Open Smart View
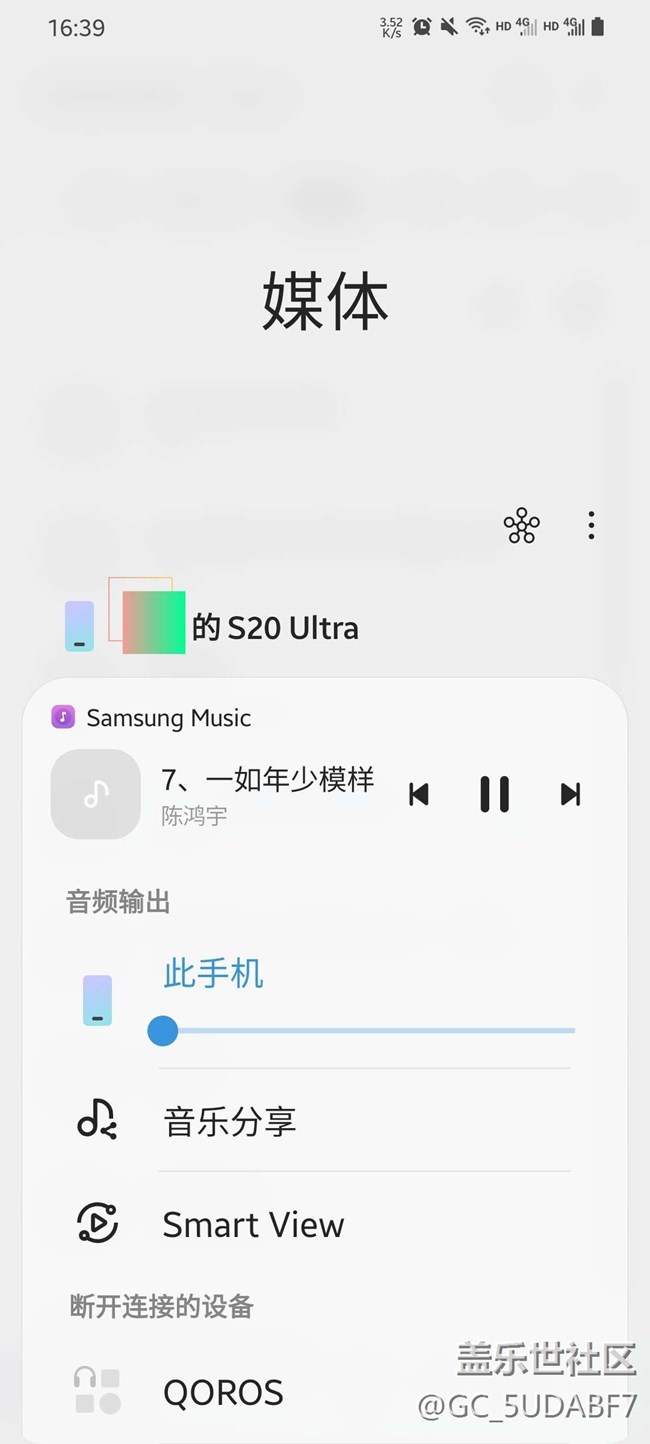 click(253, 1224)
